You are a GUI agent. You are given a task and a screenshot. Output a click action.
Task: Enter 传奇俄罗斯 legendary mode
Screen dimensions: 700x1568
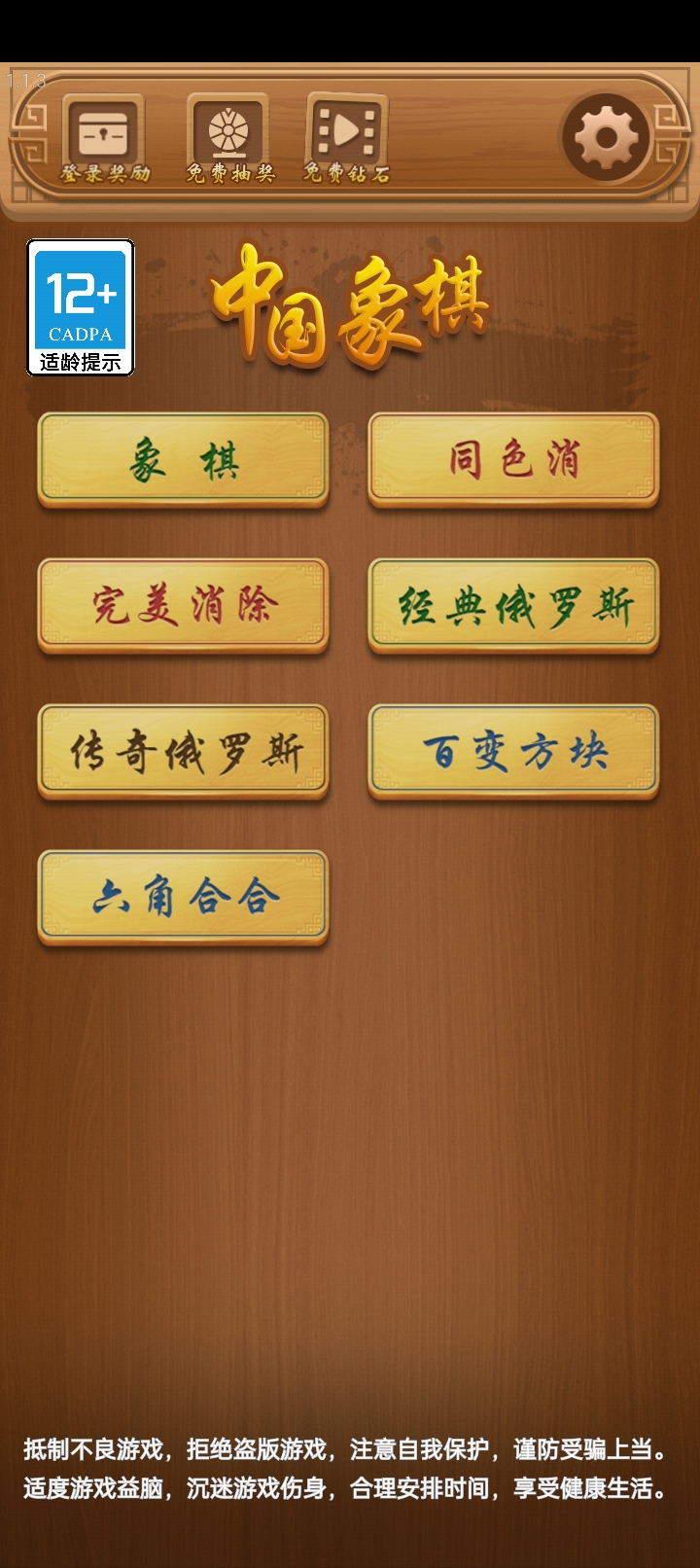click(x=183, y=751)
